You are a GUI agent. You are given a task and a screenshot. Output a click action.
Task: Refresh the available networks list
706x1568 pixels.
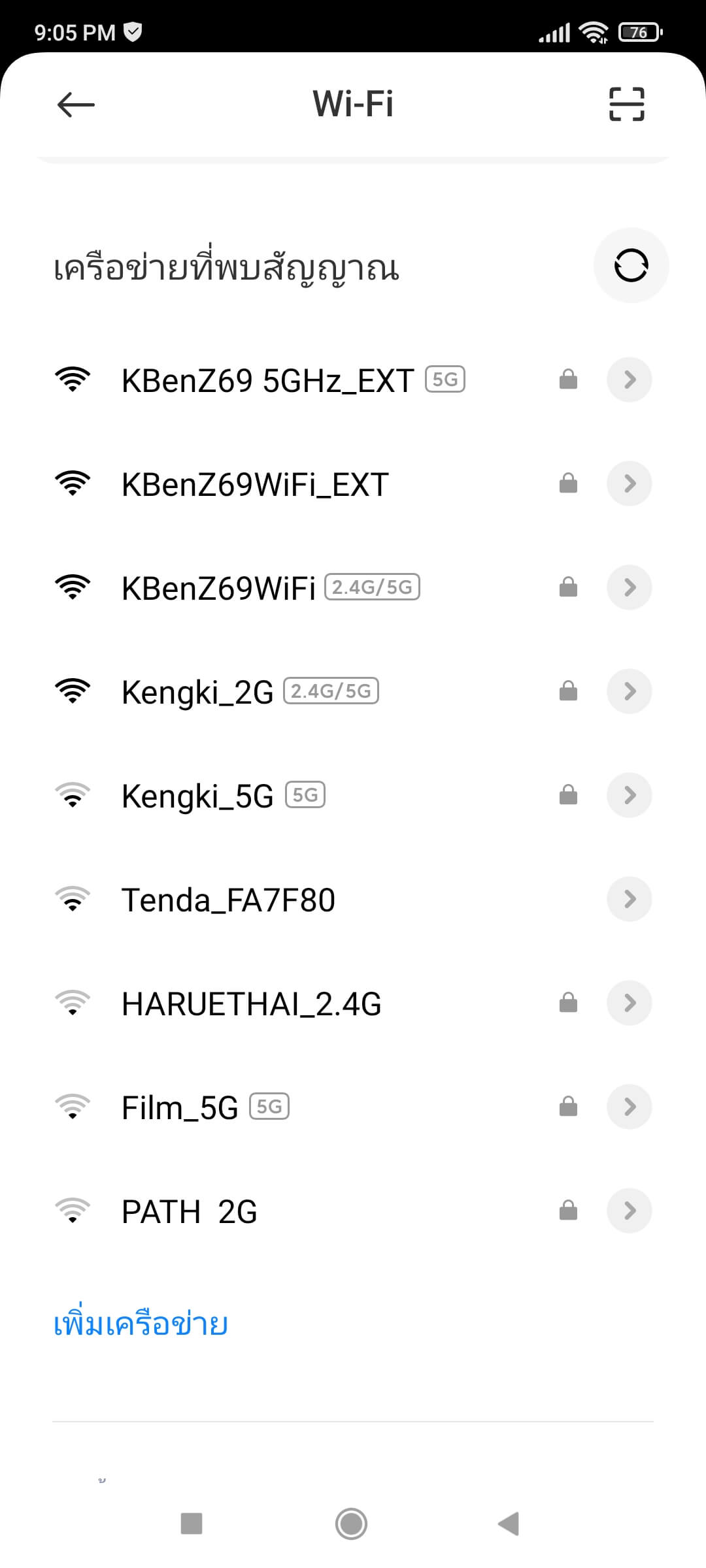[631, 265]
